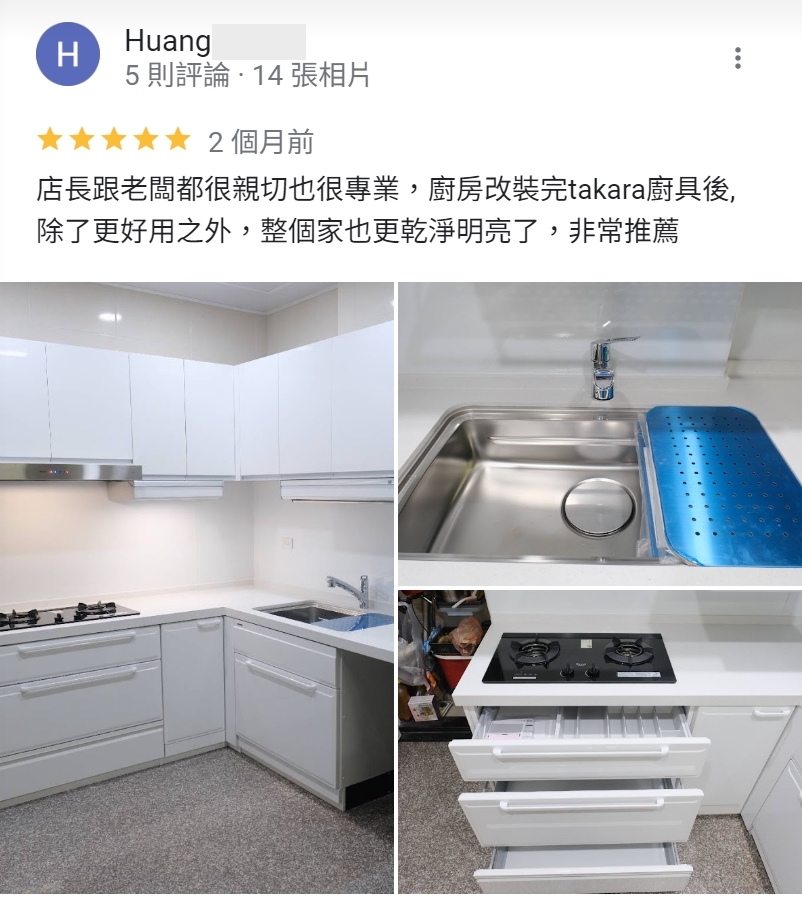
Task: Open the stainless sink photo
Action: click(x=600, y=433)
